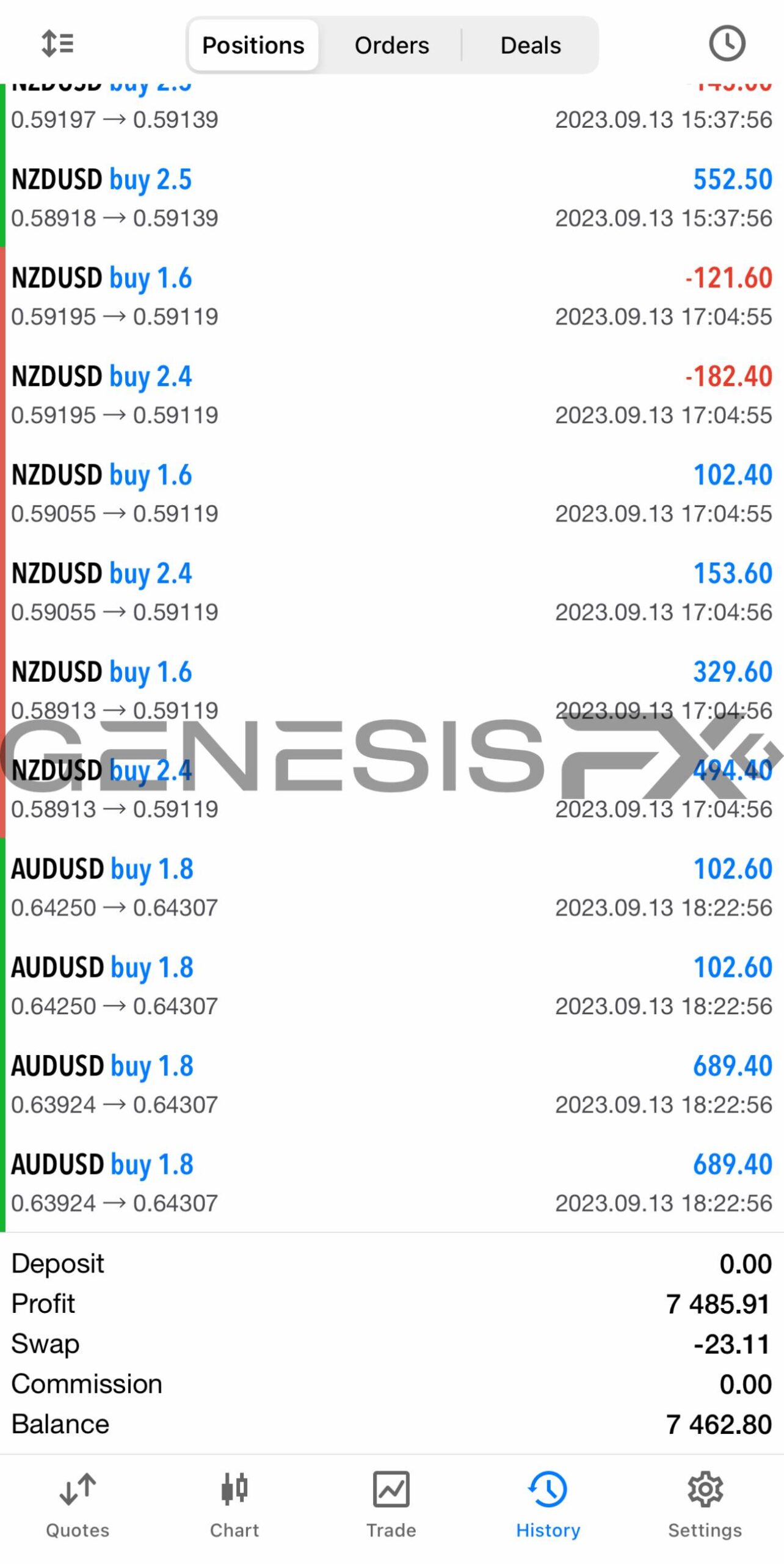Open the Settings tab
Viewport: 784px width, 1564px height.
(705, 1505)
